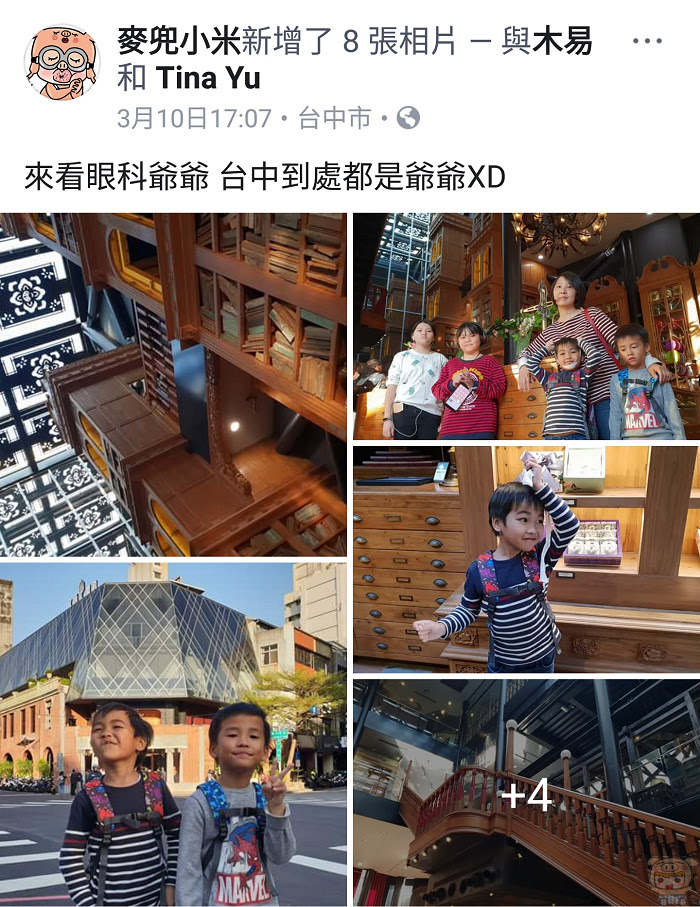The image size is (700, 907).
Task: Open 麥兜小米's profile picture
Action: click(61, 61)
